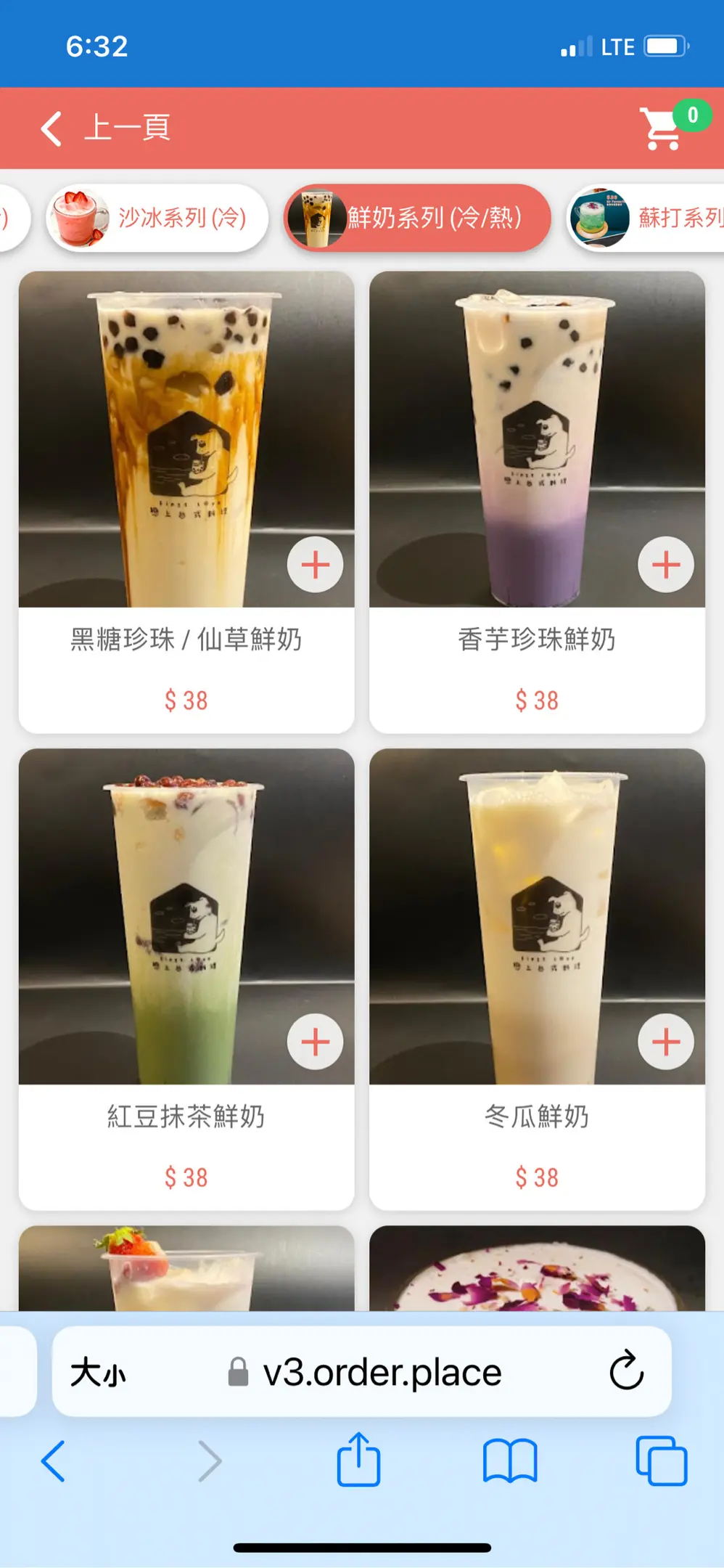This screenshot has height=1568, width=724.
Task: Open the 大小 text size menu
Action: click(x=98, y=1373)
